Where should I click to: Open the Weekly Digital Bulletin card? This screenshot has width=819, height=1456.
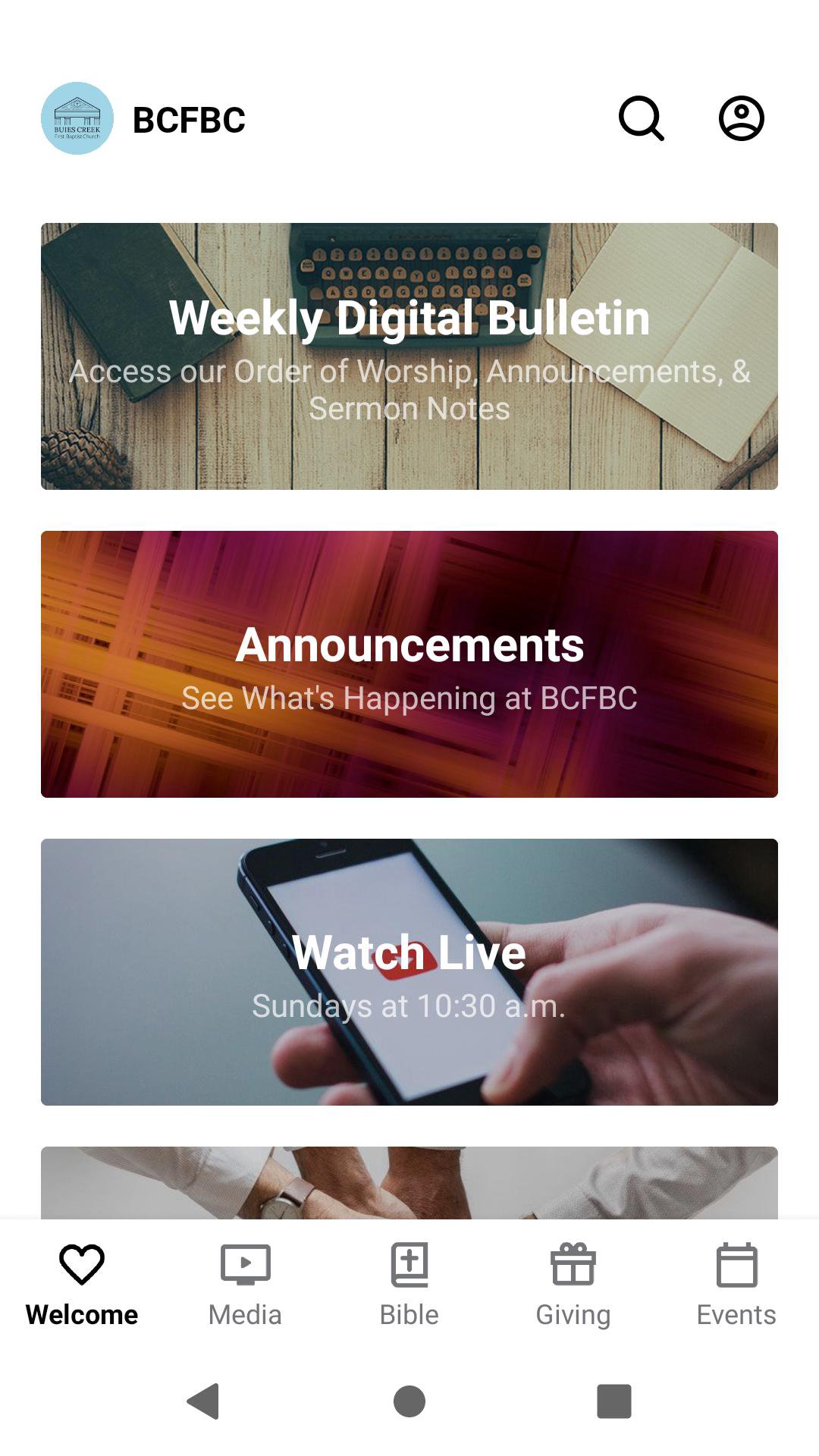[409, 356]
